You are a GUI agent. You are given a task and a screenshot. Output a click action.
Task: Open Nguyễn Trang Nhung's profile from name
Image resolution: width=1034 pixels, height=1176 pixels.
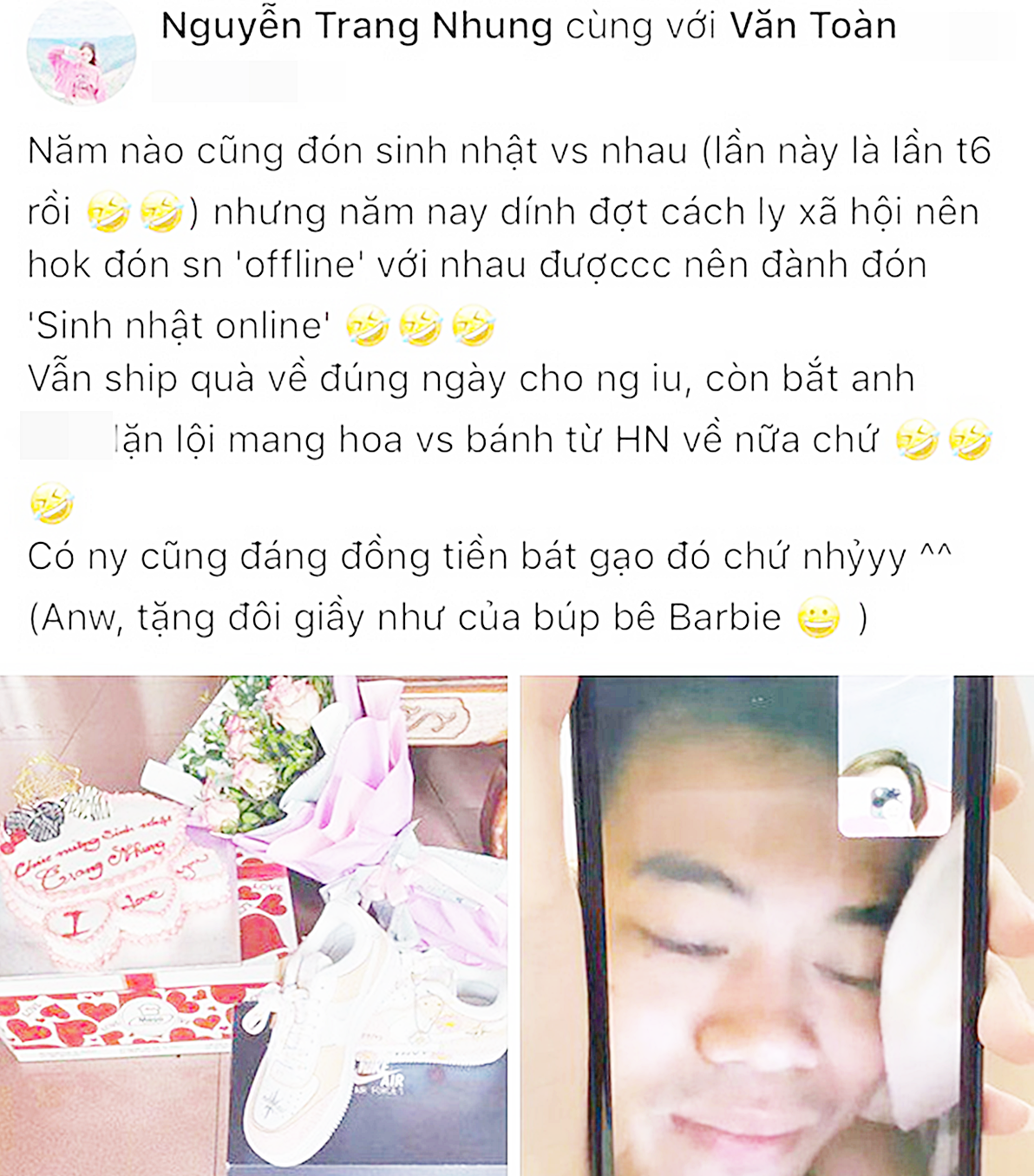356,26
